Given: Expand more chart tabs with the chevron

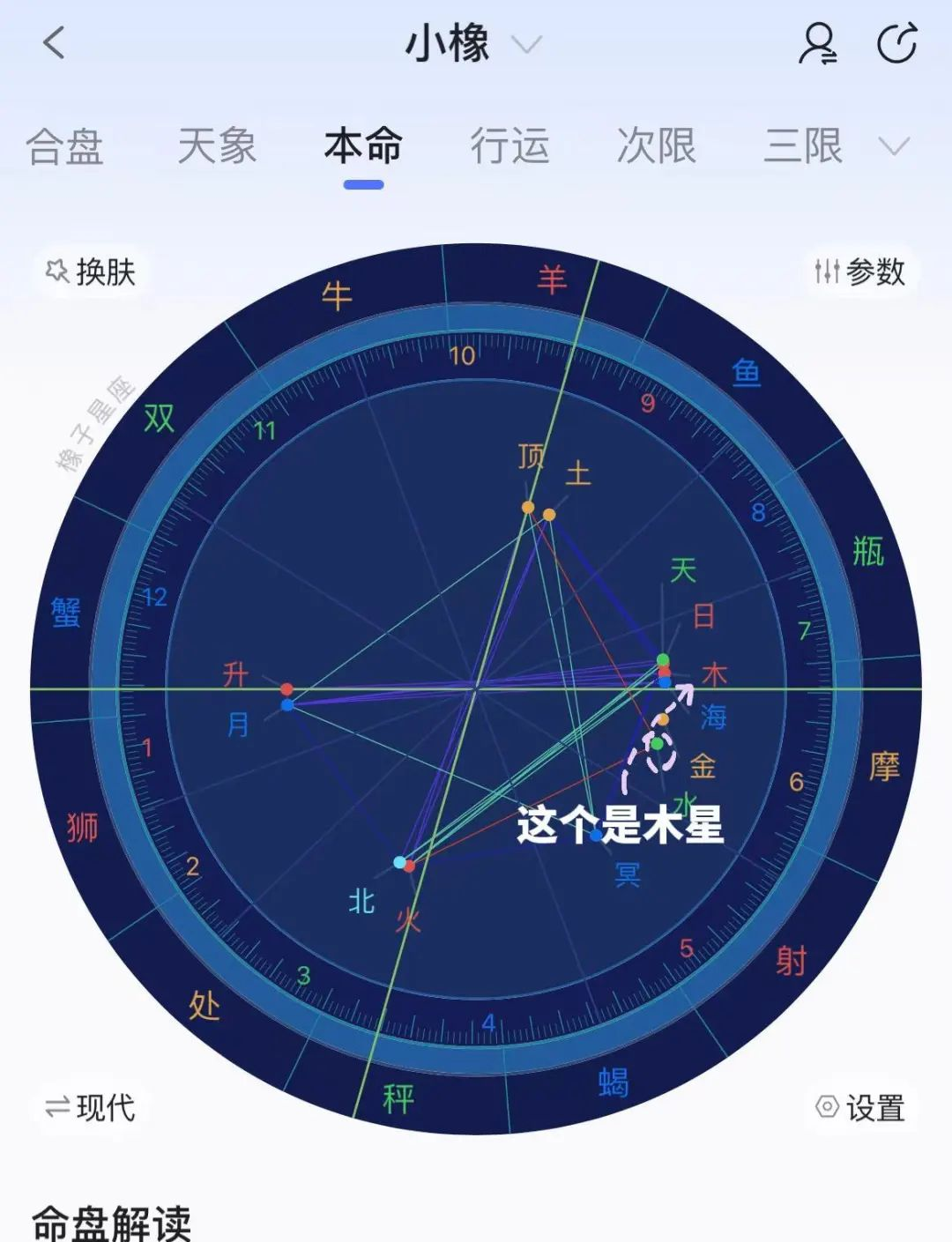Looking at the screenshot, I should pyautogui.click(x=894, y=146).
